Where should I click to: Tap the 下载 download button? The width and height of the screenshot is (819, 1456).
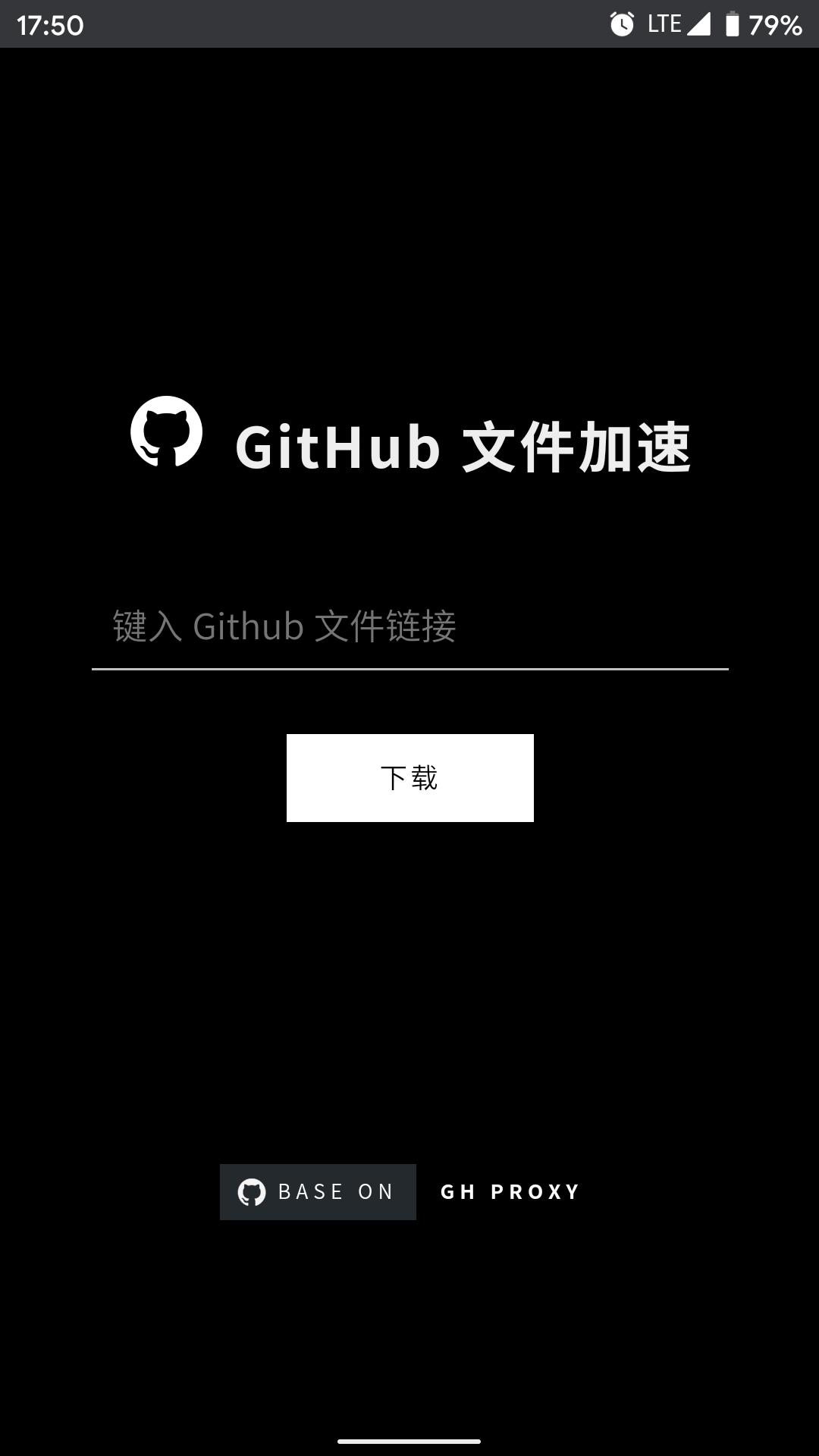pyautogui.click(x=409, y=777)
